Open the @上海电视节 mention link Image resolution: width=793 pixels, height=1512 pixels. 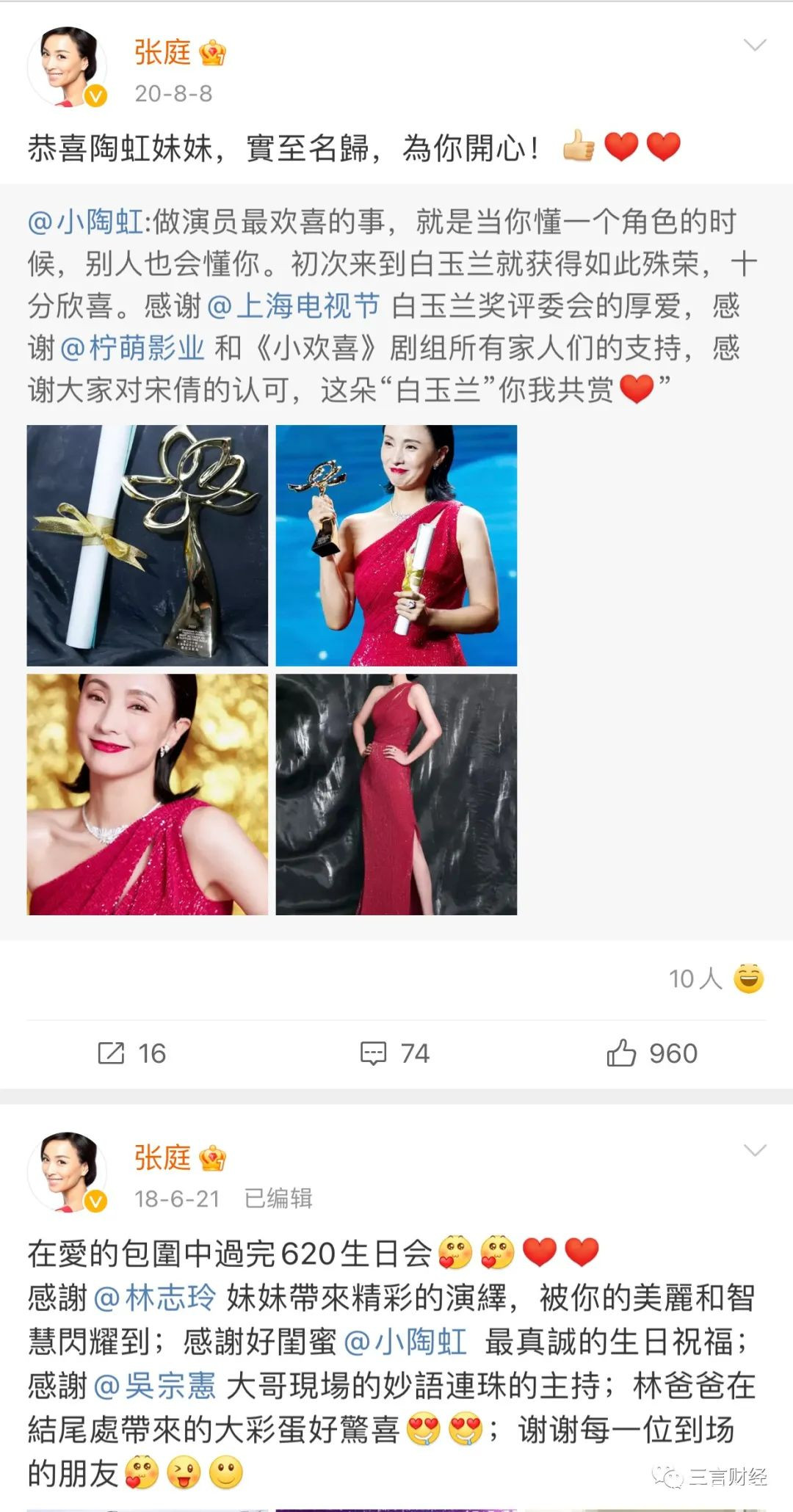click(x=294, y=305)
